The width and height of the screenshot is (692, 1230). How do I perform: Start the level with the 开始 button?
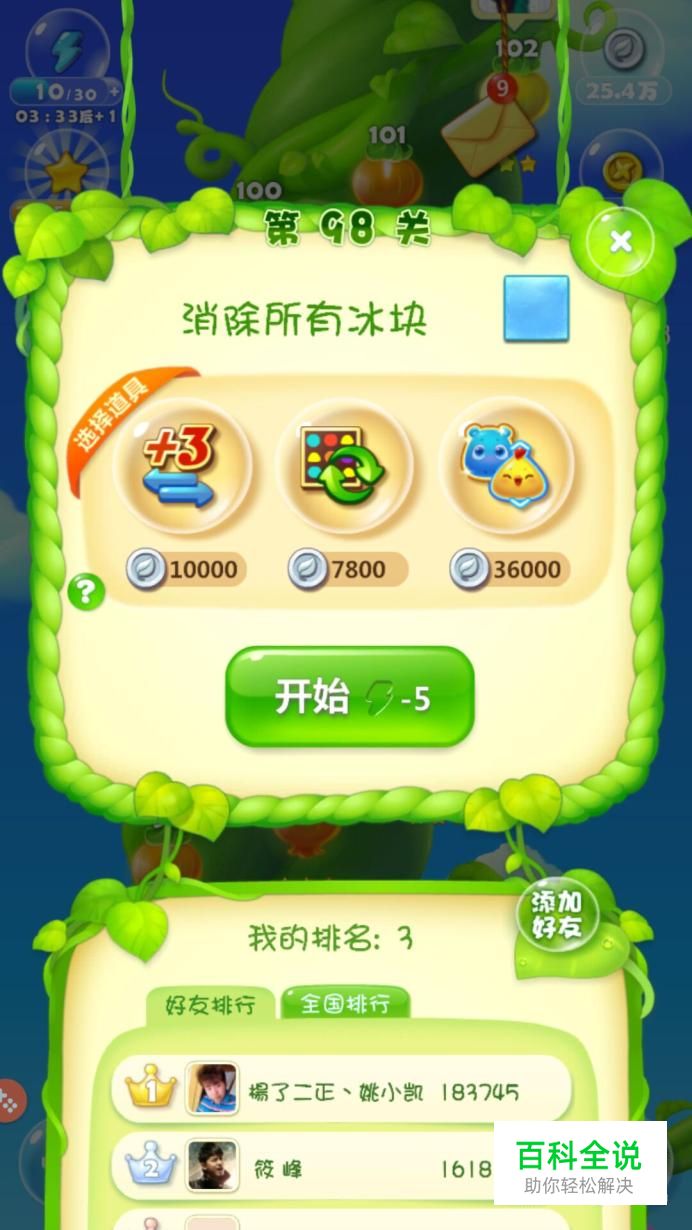(x=349, y=697)
